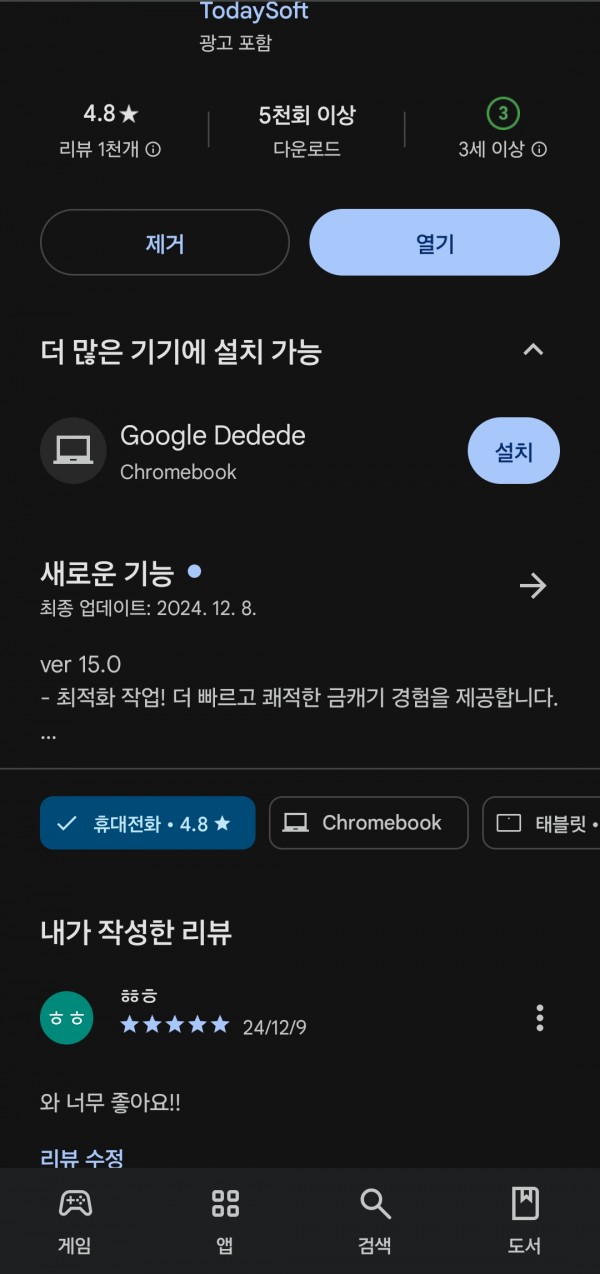The height and width of the screenshot is (1274, 600).
Task: Collapse the 더 많은 기기에 설치 가능 section
Action: (533, 350)
